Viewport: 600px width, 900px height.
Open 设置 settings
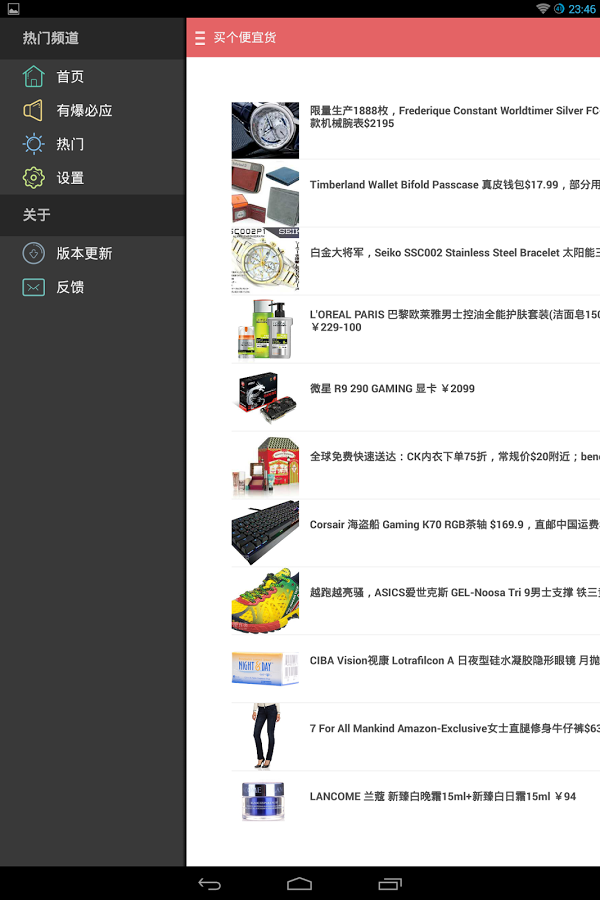70,178
